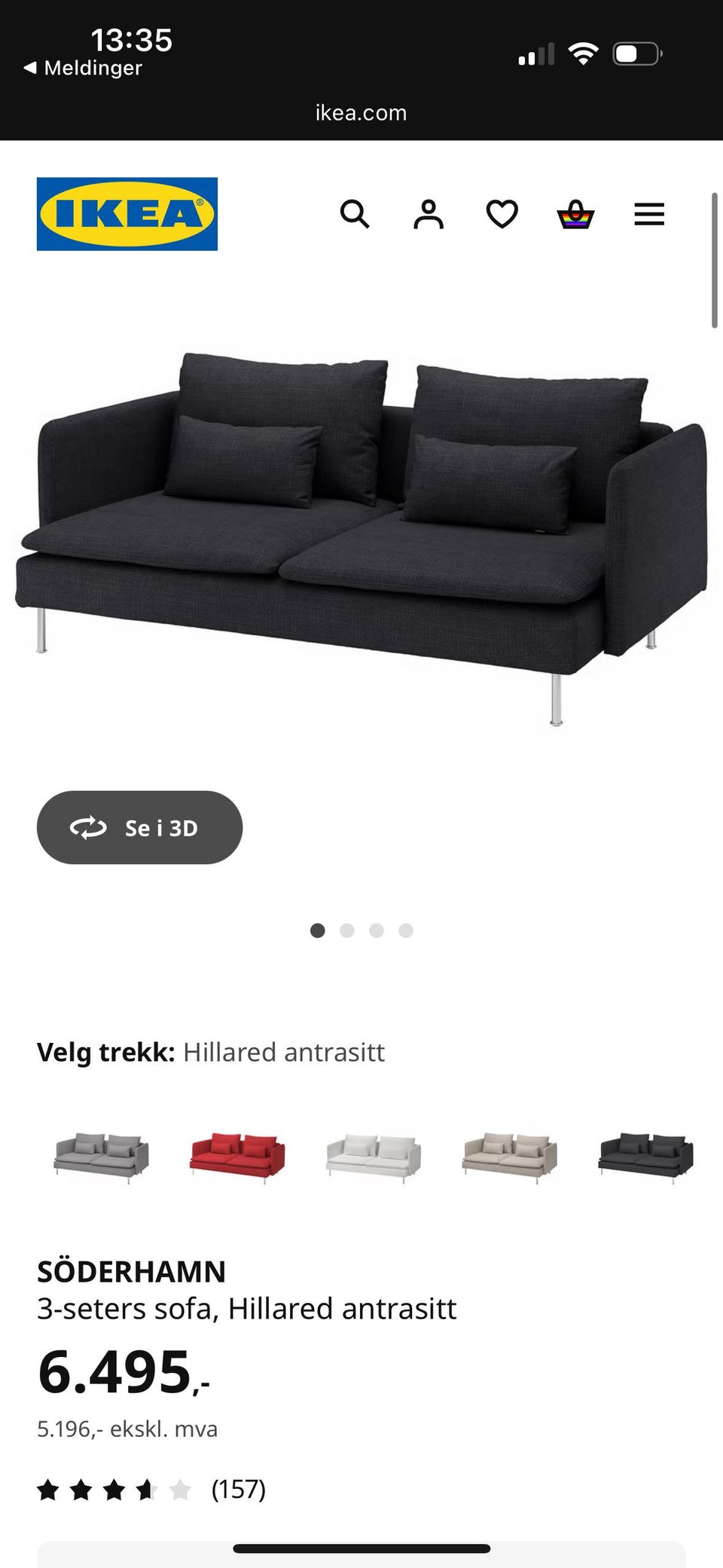Go to the second carousel image dot

coord(347,931)
